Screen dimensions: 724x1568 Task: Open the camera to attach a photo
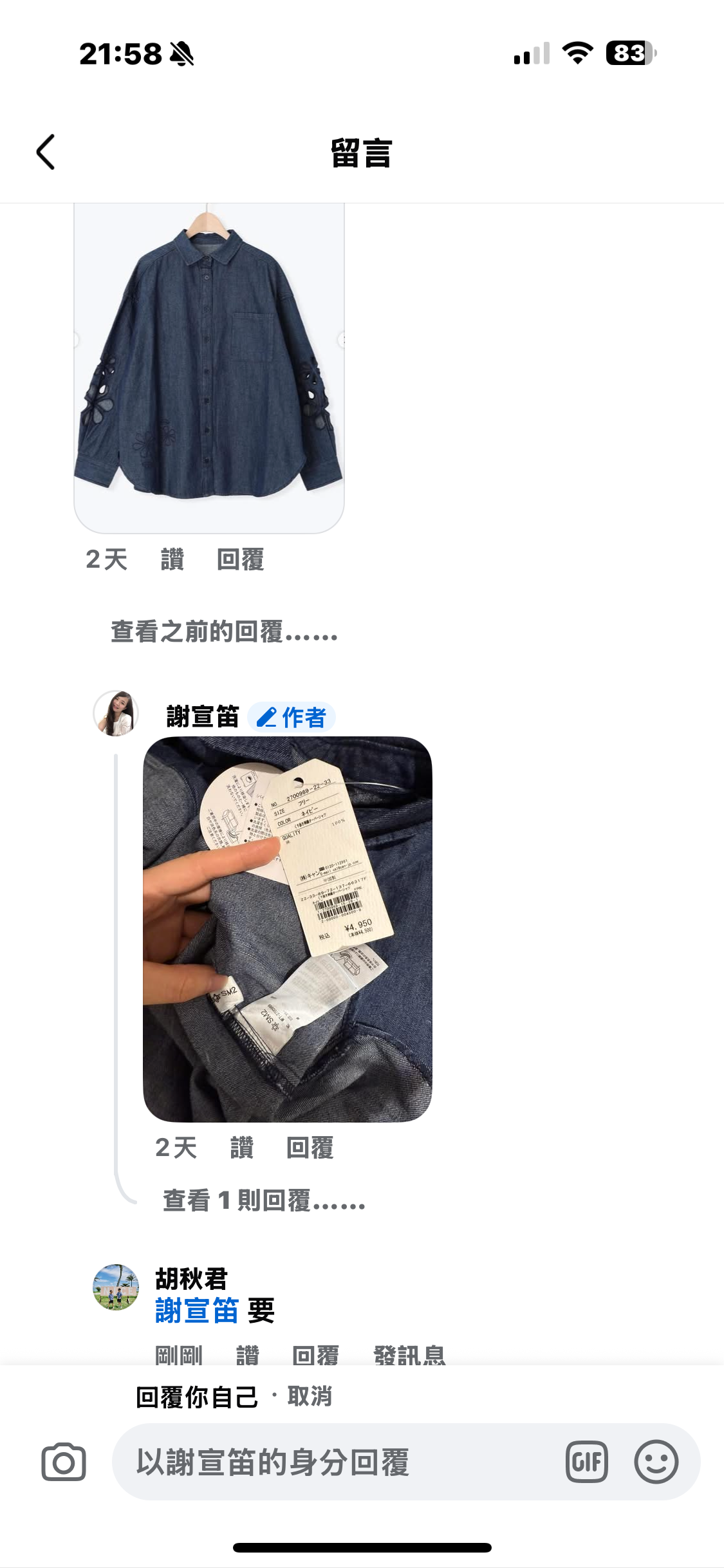click(64, 1462)
